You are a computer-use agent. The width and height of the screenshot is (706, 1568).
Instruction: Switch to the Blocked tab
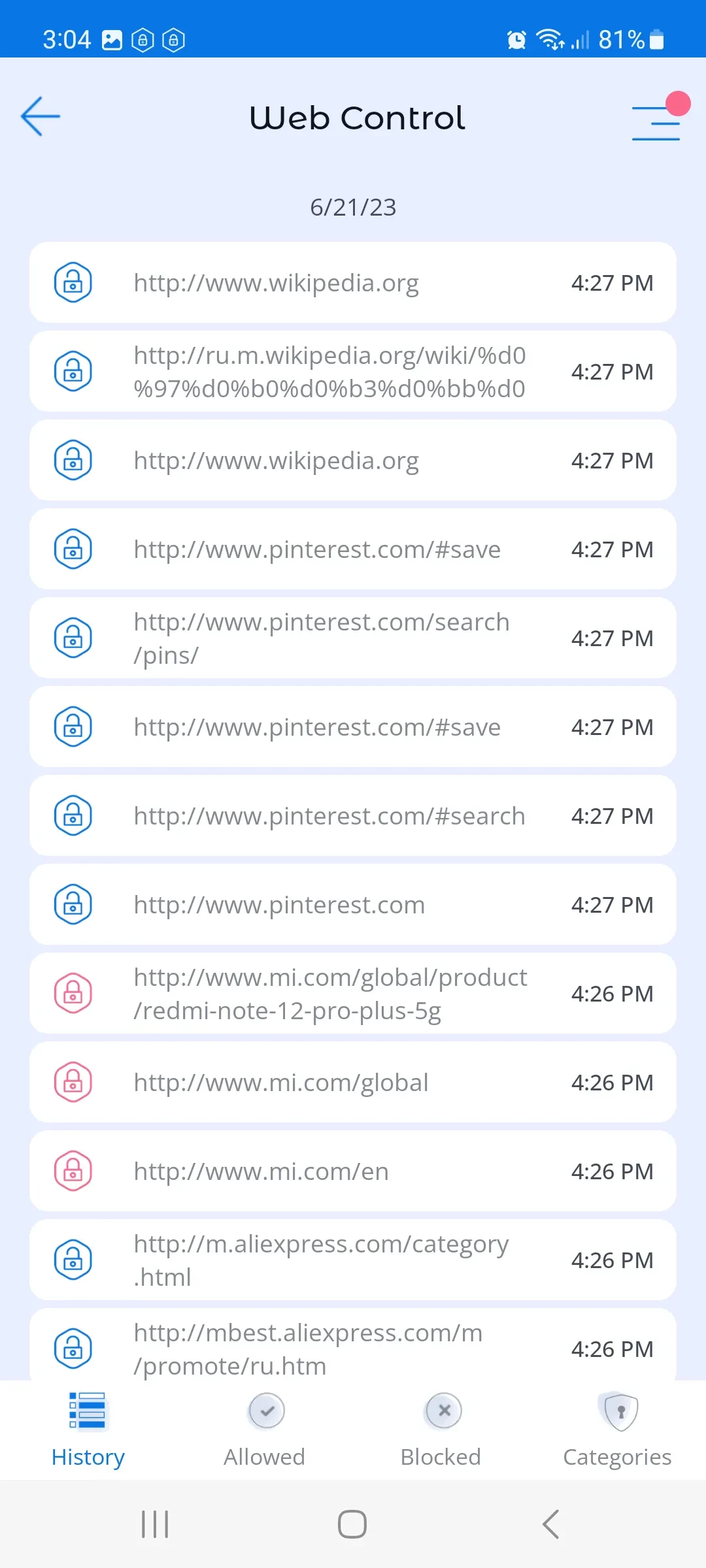tap(441, 1430)
